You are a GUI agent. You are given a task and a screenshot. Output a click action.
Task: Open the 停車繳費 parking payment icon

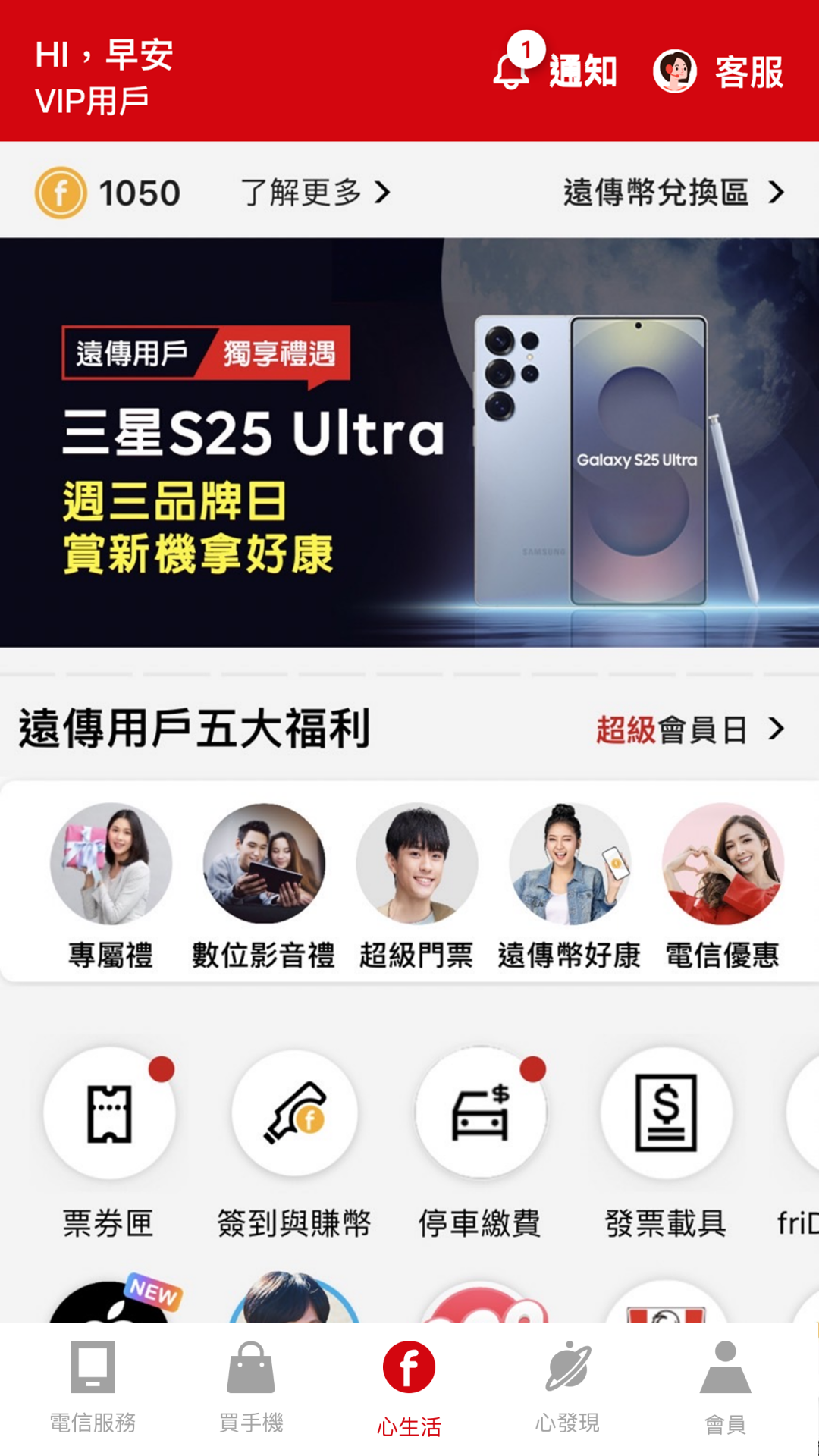pos(481,1112)
